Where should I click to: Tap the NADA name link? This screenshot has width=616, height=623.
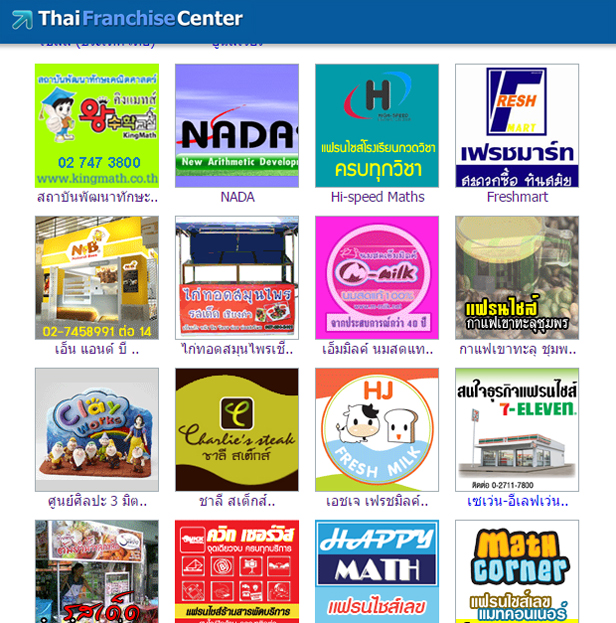pos(237,197)
